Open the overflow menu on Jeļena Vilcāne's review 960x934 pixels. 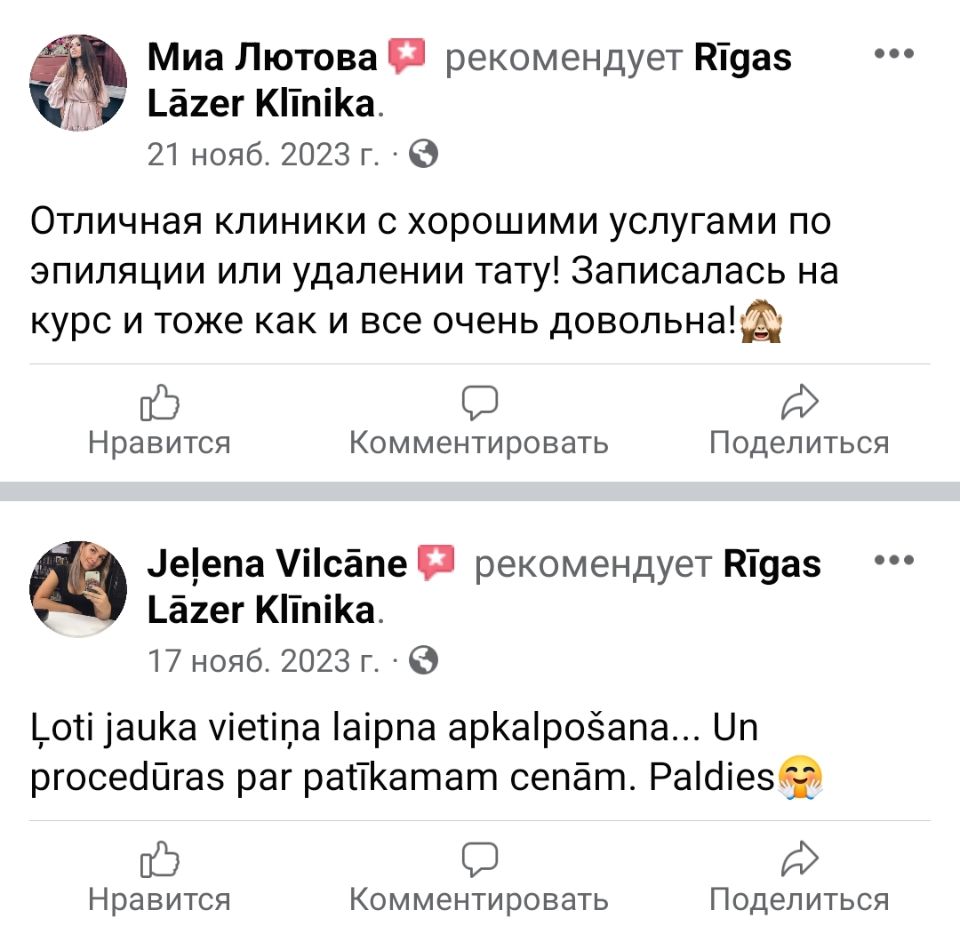click(x=893, y=561)
